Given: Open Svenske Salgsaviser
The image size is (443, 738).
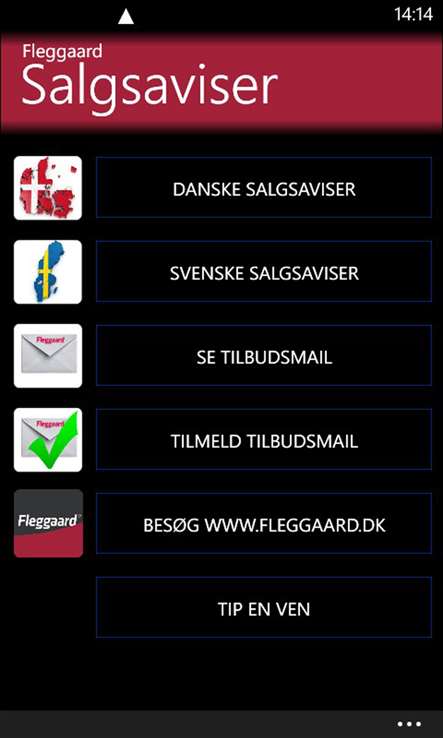Looking at the screenshot, I should [x=264, y=271].
